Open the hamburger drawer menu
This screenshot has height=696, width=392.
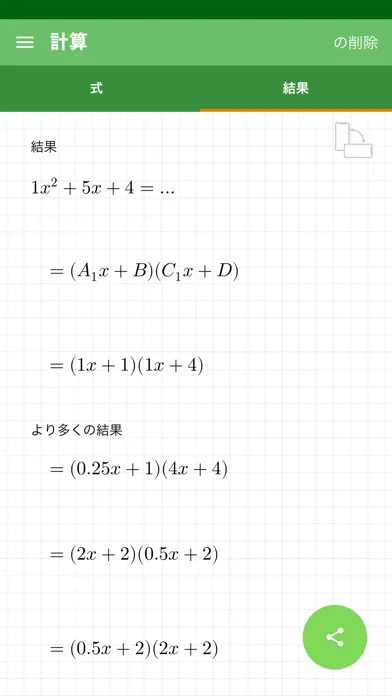click(x=25, y=42)
